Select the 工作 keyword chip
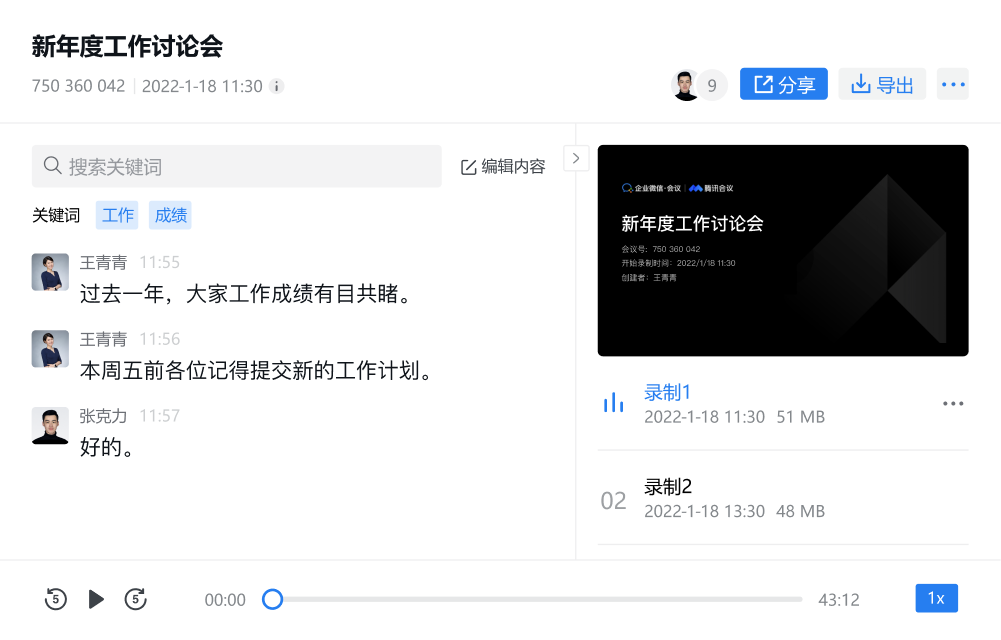The image size is (1001, 640). 117,215
